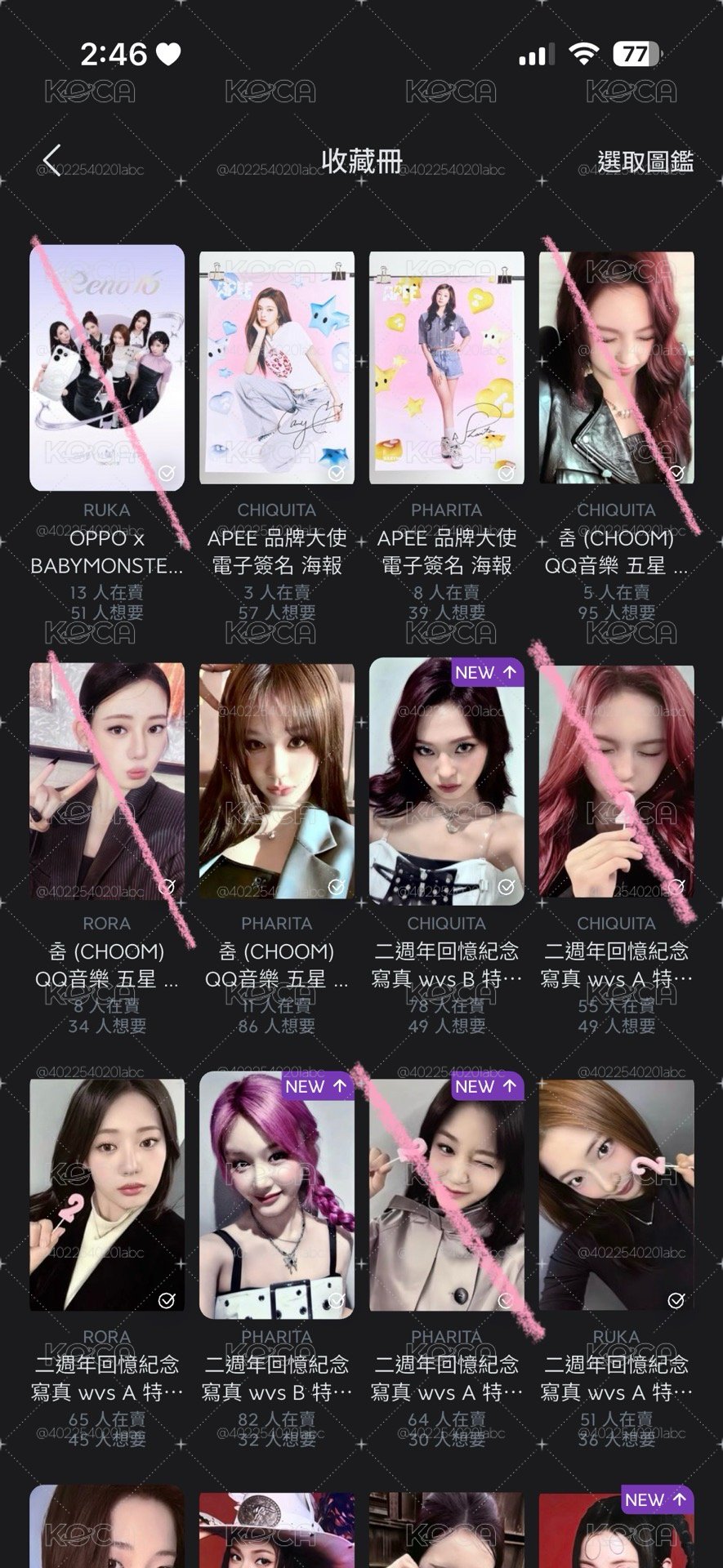Select PHARITA's 춤 (CHOOM) QQ音樂 card
This screenshot has width=723, height=1568.
pos(277,781)
